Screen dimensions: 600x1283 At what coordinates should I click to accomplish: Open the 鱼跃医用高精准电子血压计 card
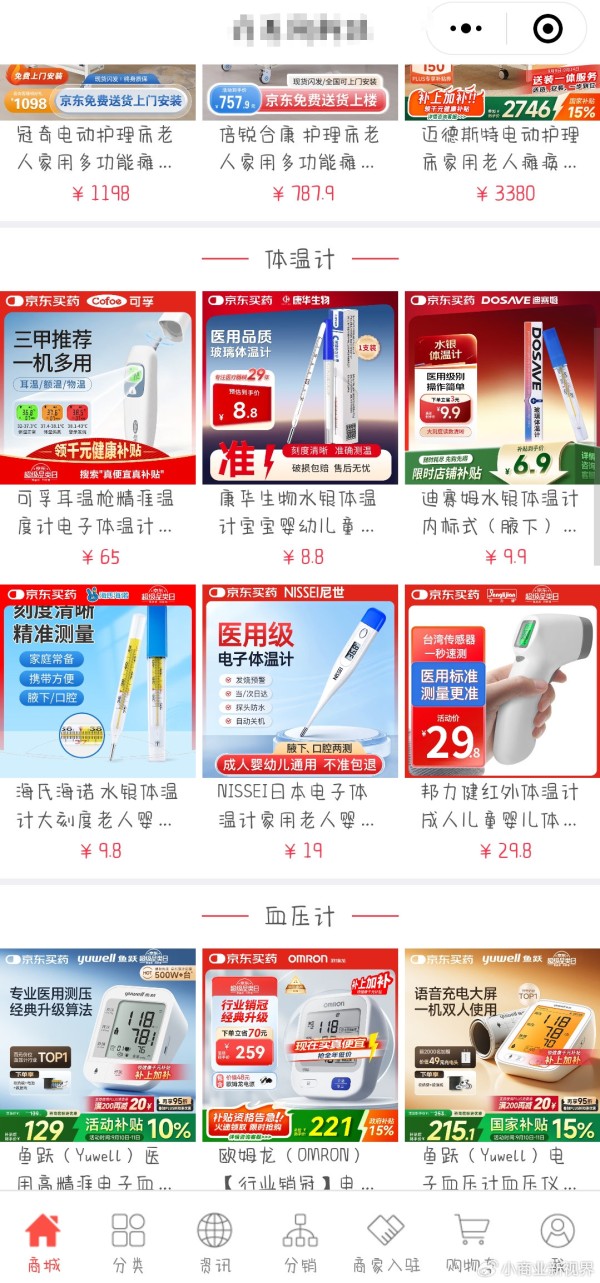coord(98,1070)
